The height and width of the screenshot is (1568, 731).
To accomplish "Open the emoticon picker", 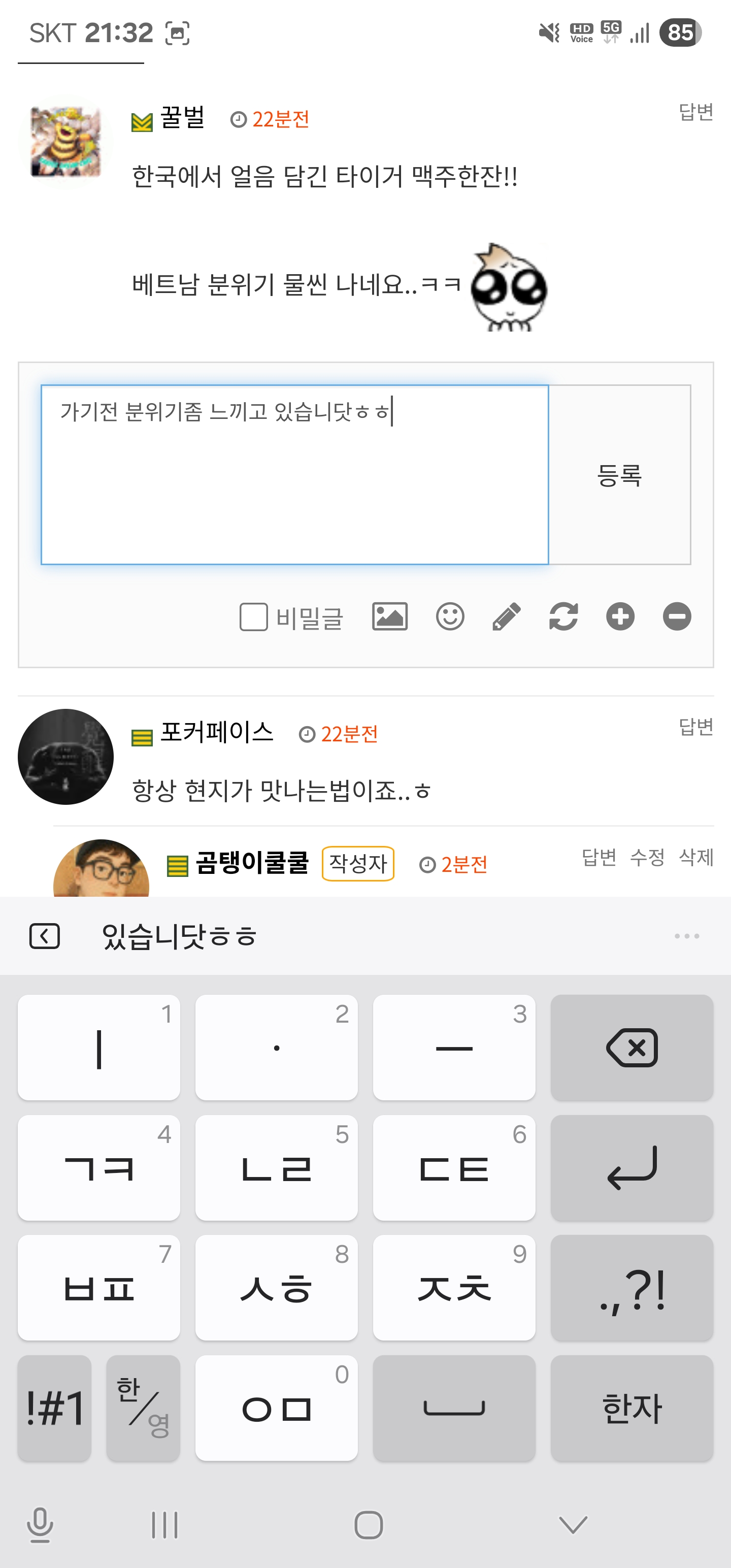I will pyautogui.click(x=450, y=616).
